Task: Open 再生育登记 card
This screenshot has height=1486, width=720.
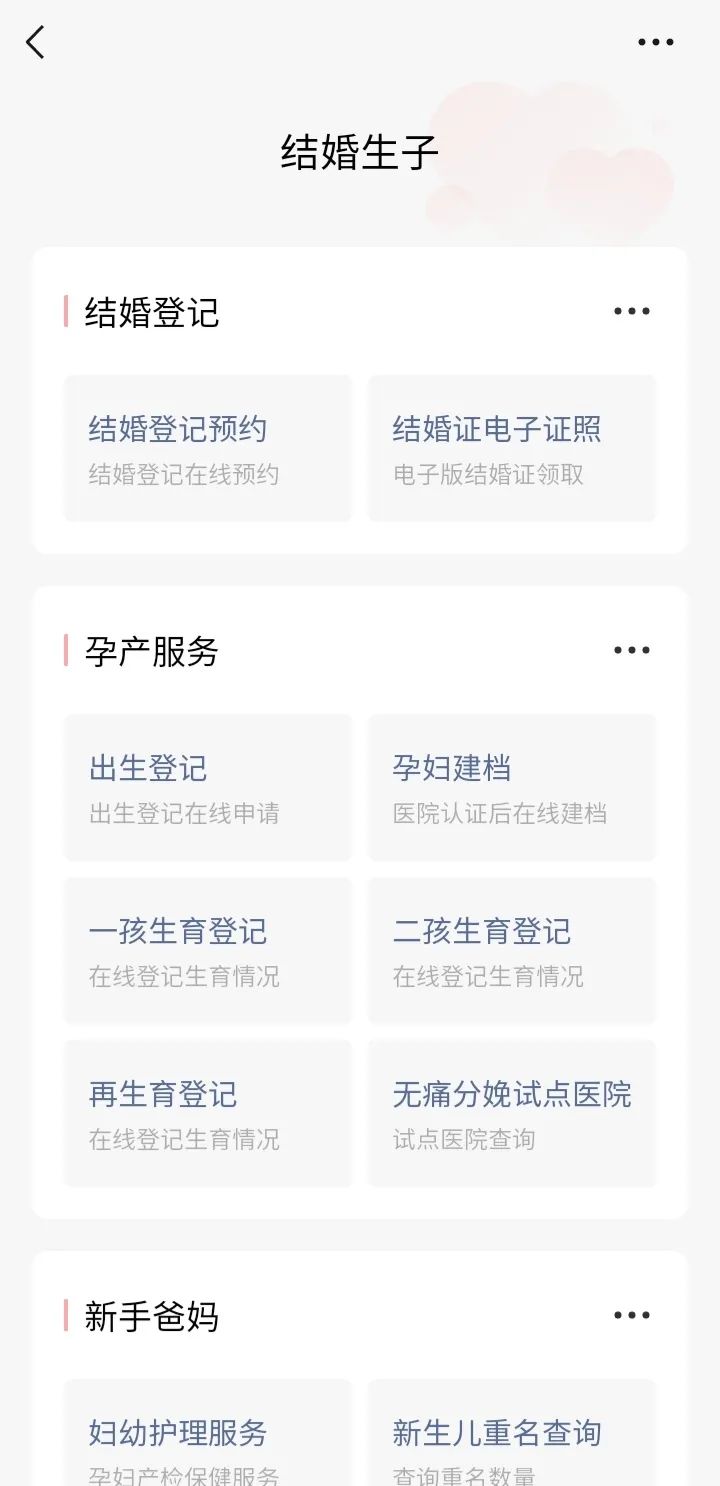Action: (x=208, y=1113)
